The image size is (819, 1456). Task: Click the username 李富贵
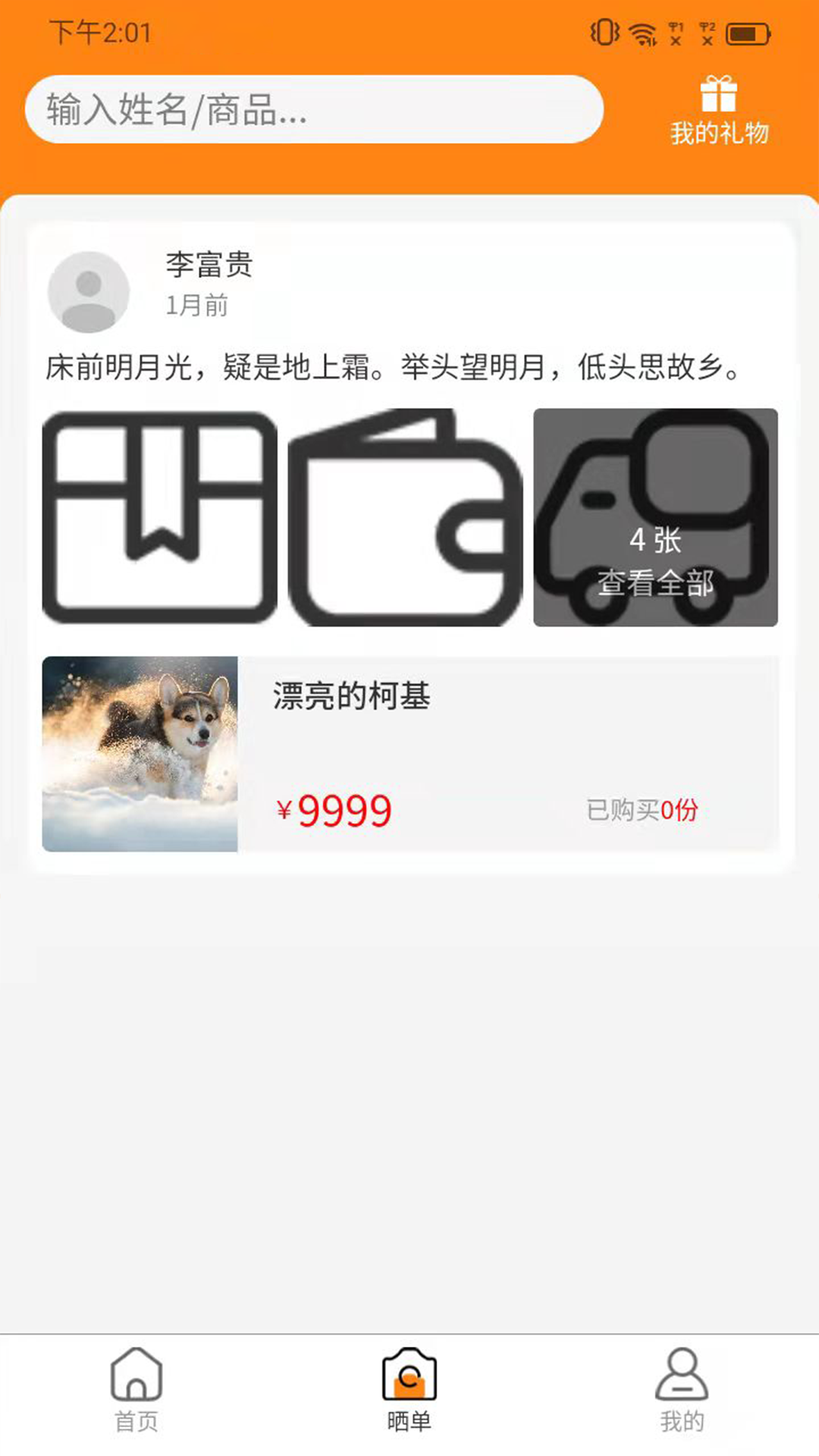pyautogui.click(x=206, y=265)
